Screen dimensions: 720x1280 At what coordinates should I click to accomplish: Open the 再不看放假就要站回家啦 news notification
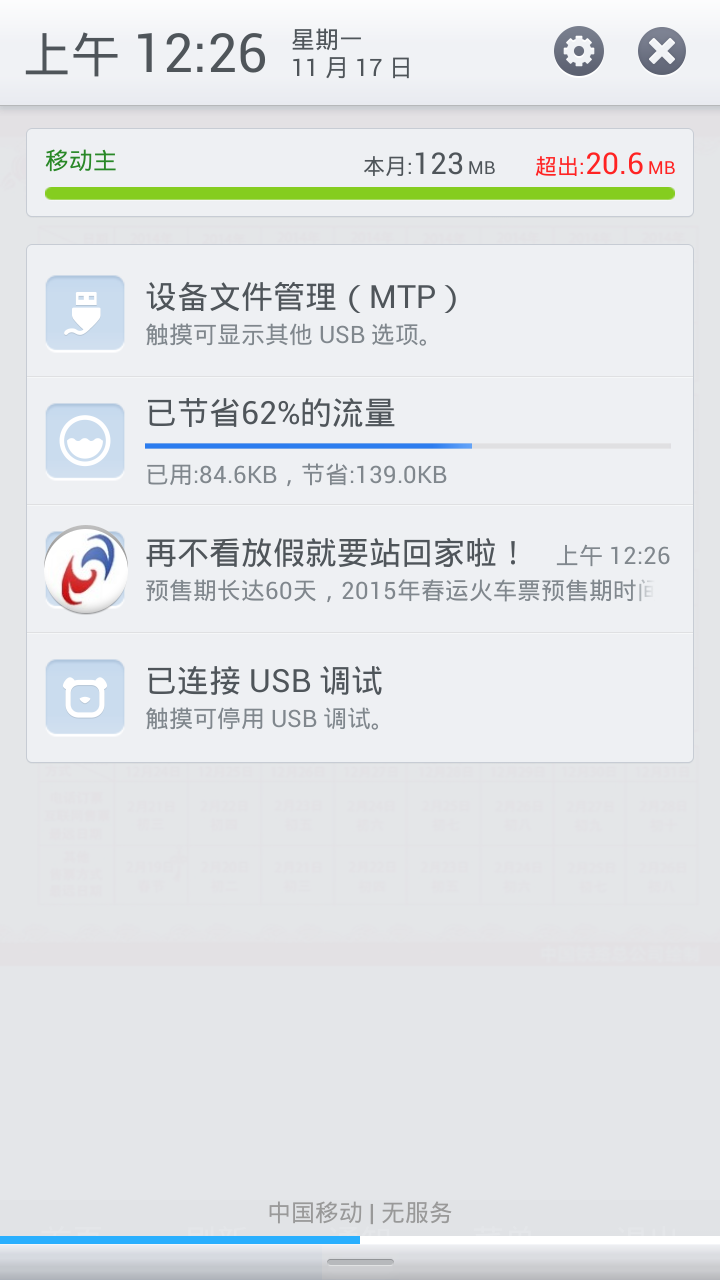pyautogui.click(x=360, y=569)
